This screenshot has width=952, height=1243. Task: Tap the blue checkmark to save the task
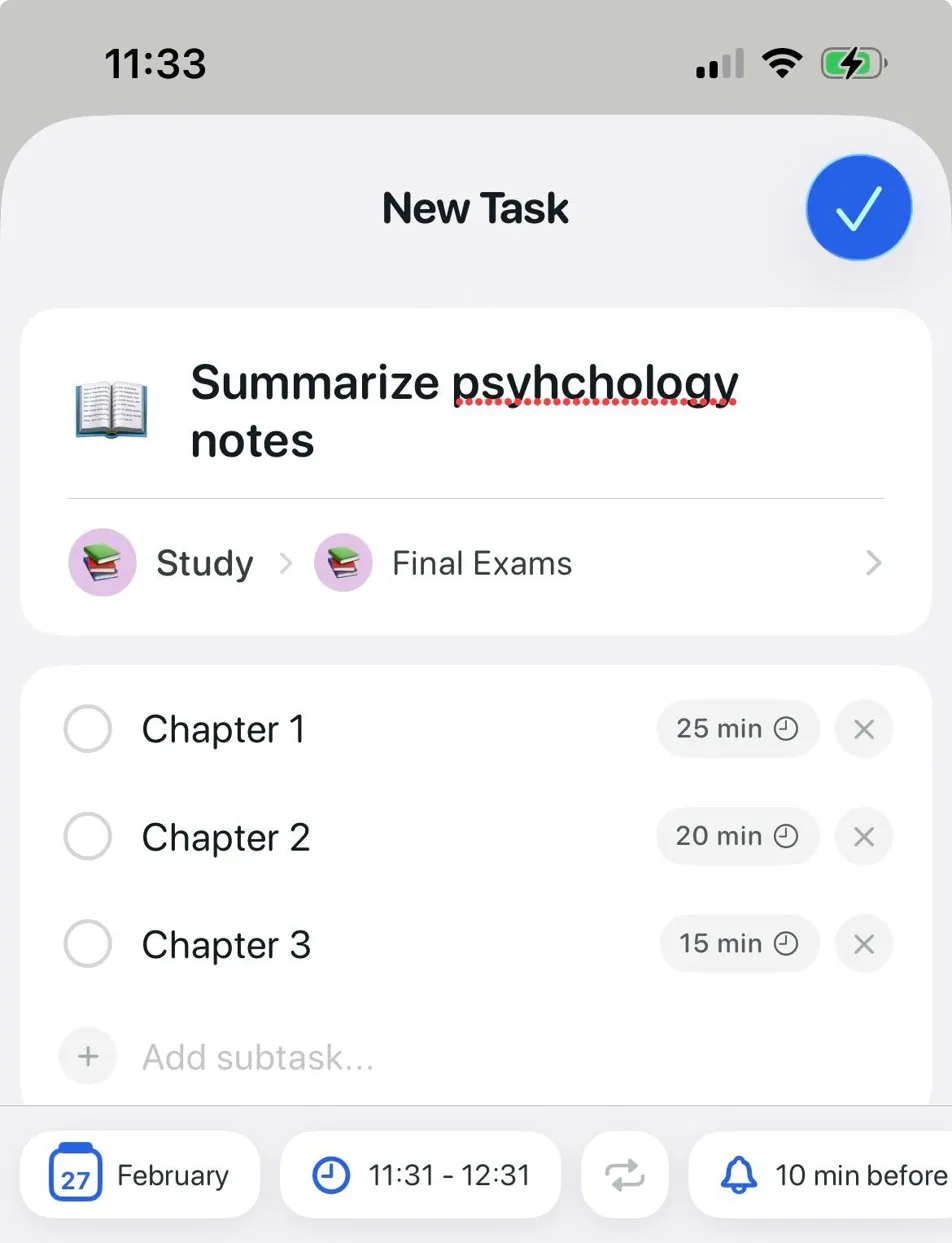[857, 206]
